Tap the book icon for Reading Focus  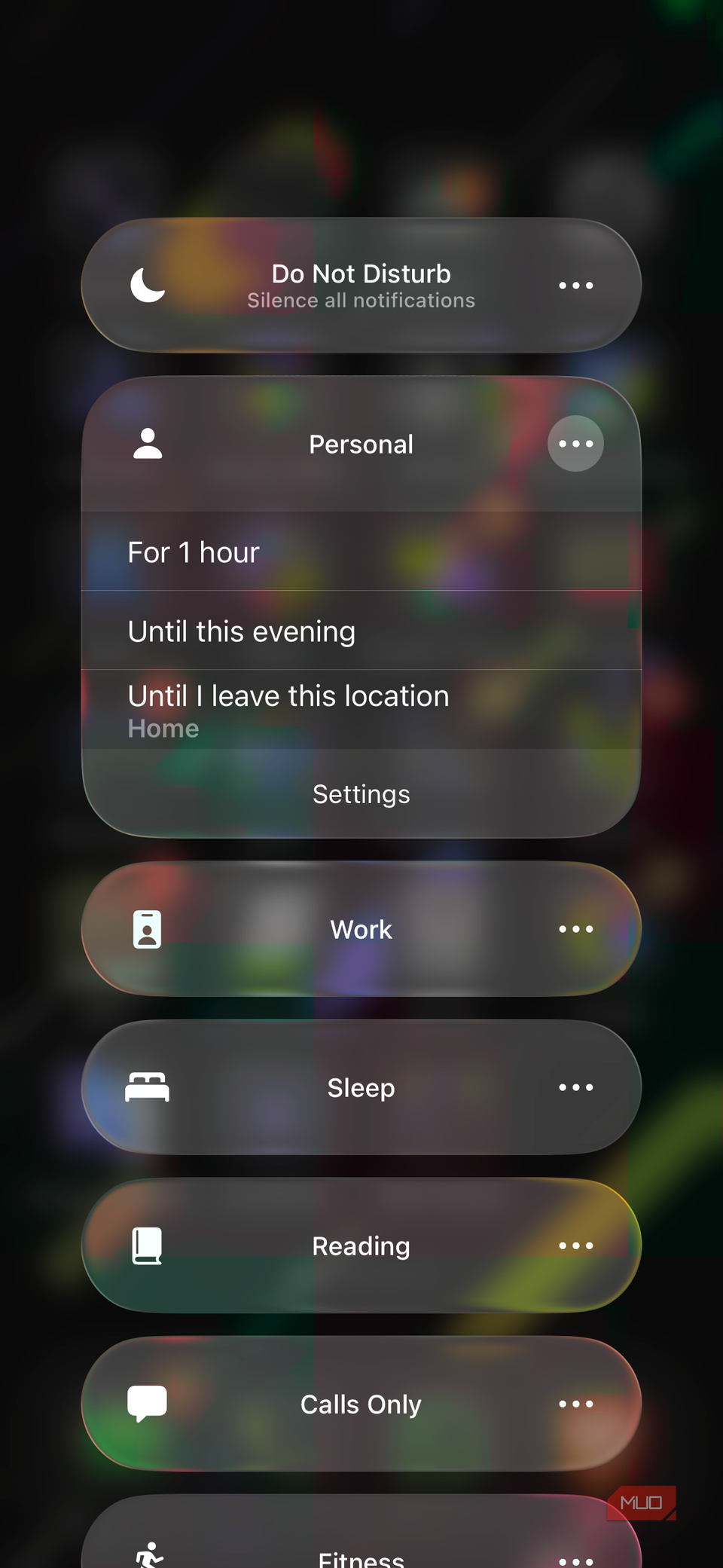tap(148, 1246)
